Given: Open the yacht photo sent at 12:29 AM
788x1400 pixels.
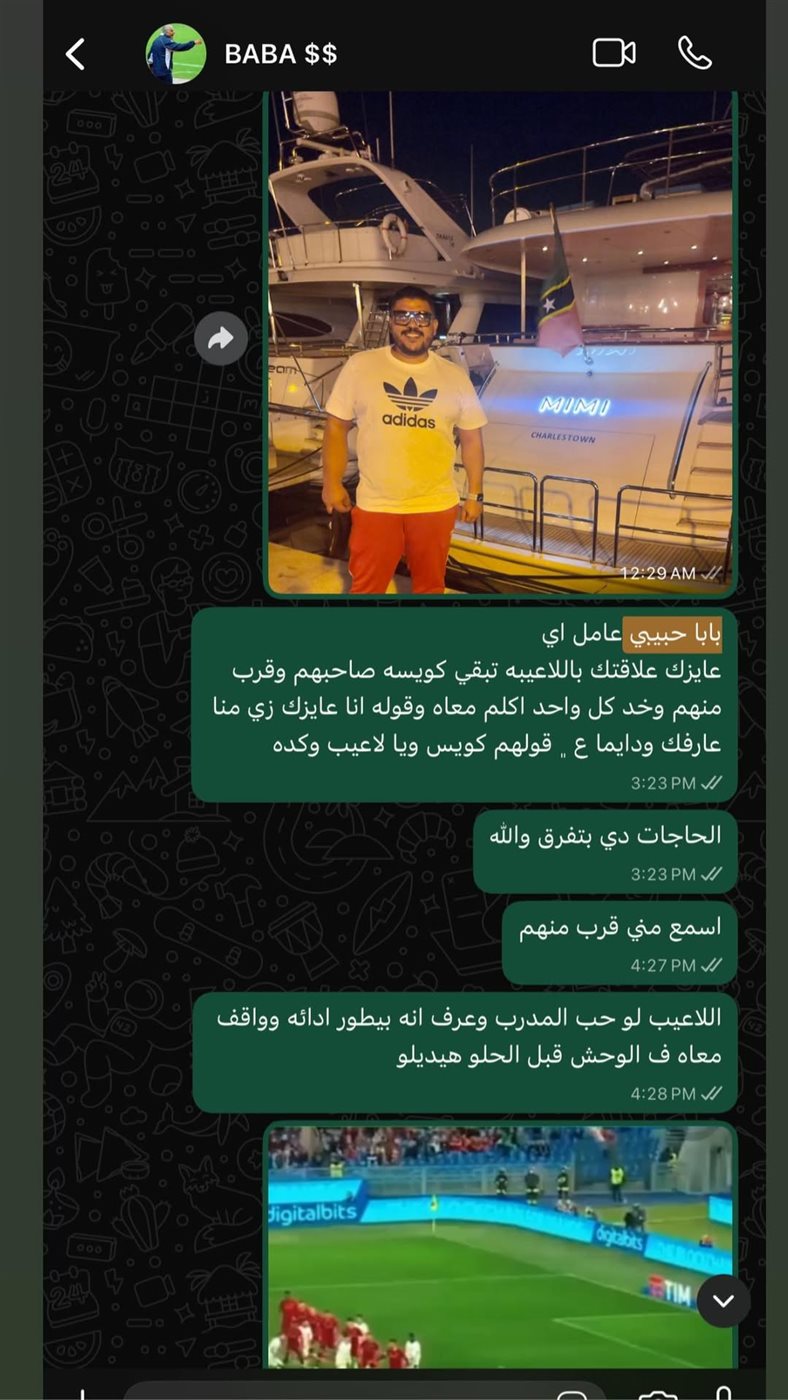Looking at the screenshot, I should click(500, 340).
